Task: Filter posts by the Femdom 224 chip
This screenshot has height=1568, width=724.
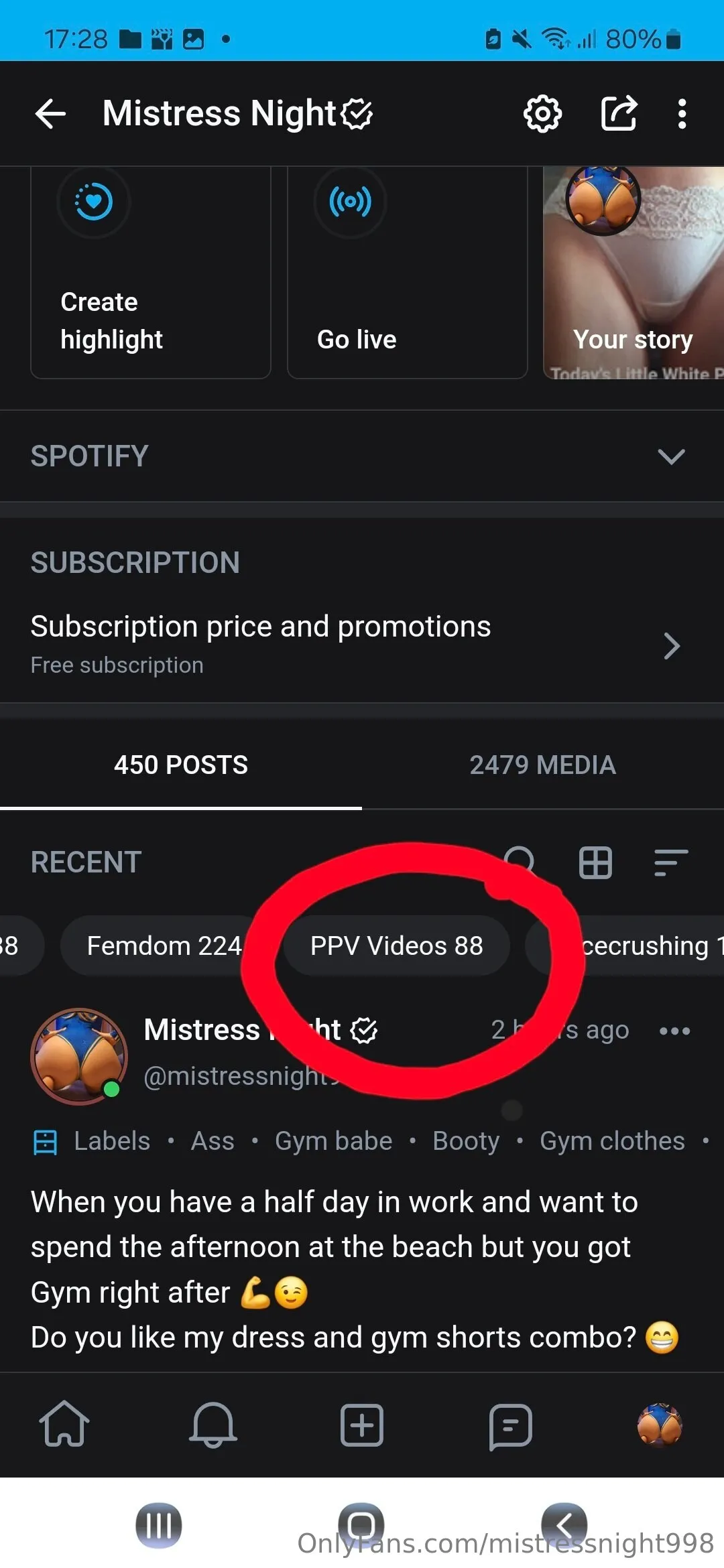Action: click(x=164, y=946)
